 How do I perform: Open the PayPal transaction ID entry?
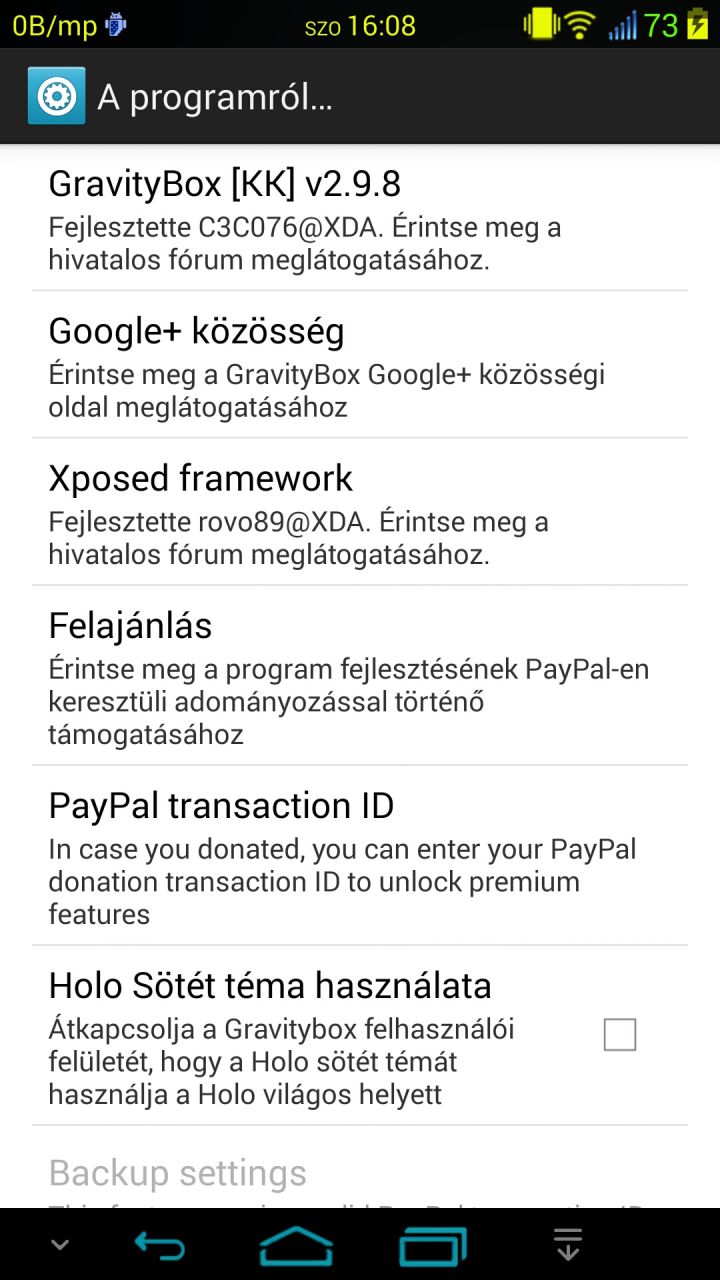coord(360,856)
